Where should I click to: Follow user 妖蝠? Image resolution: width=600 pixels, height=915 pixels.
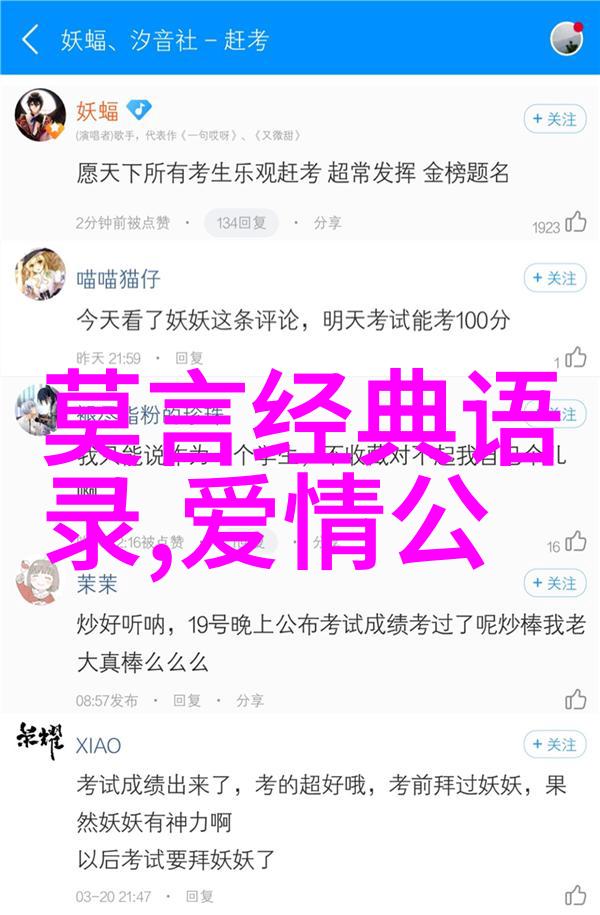pos(554,119)
